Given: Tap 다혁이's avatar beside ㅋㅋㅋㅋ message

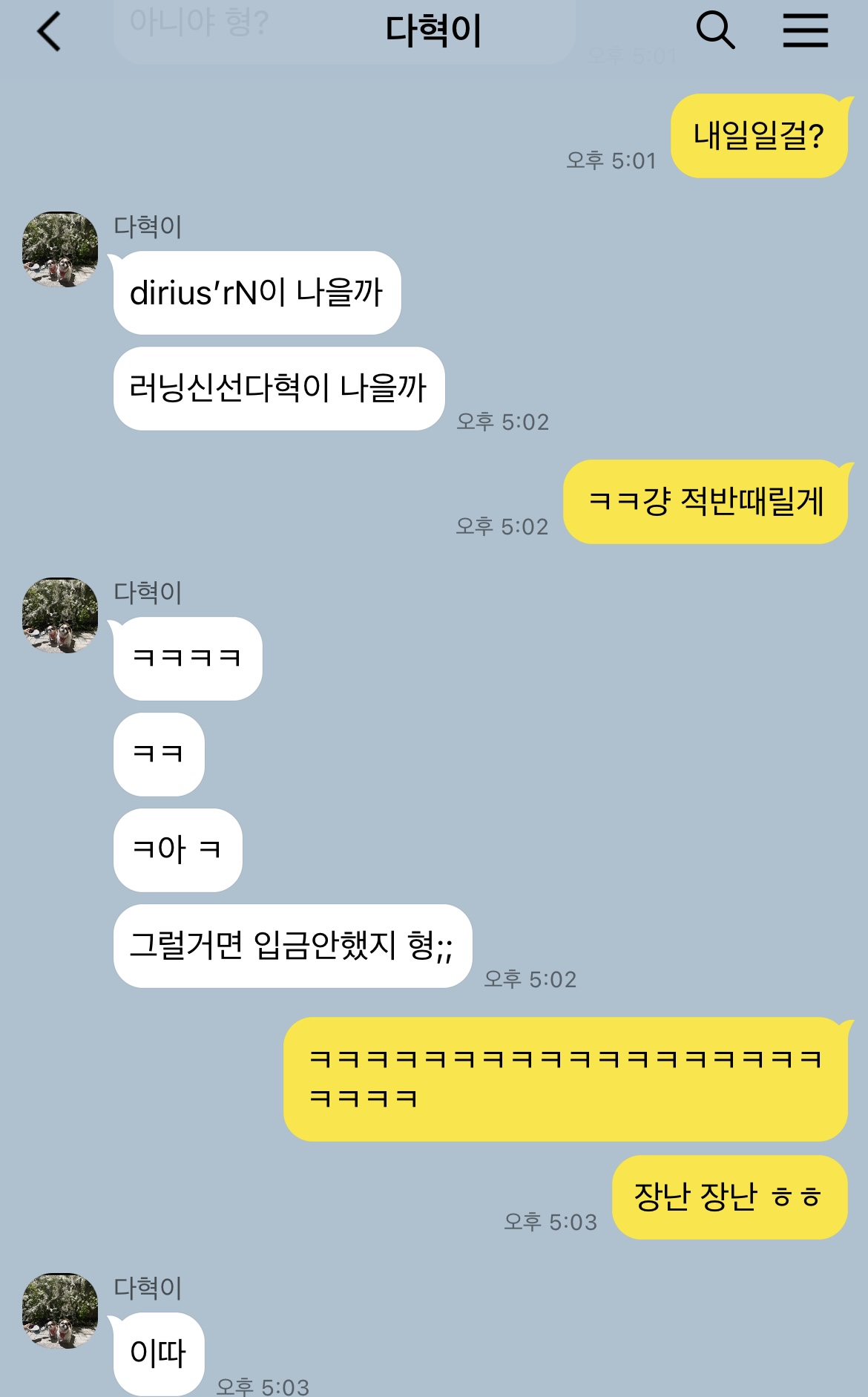Looking at the screenshot, I should pyautogui.click(x=60, y=615).
